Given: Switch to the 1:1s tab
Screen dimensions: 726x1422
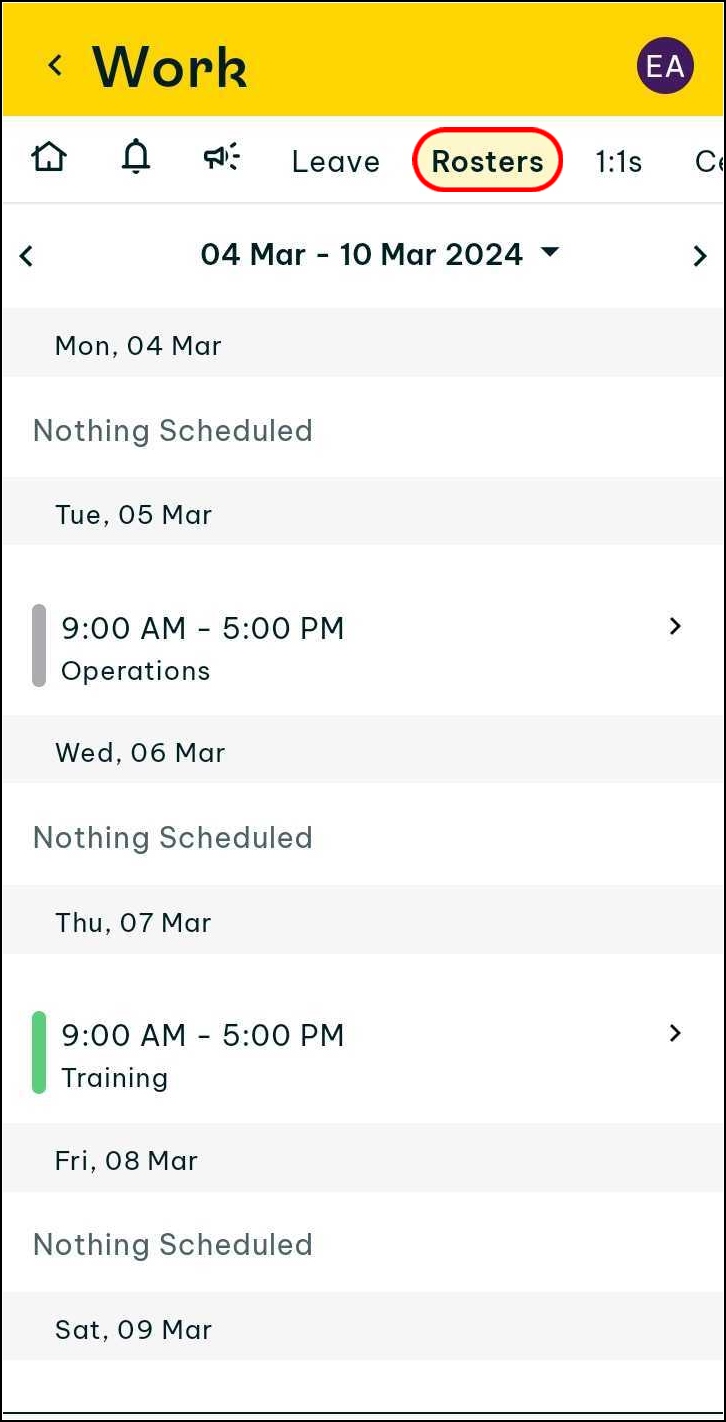Looking at the screenshot, I should coord(618,161).
